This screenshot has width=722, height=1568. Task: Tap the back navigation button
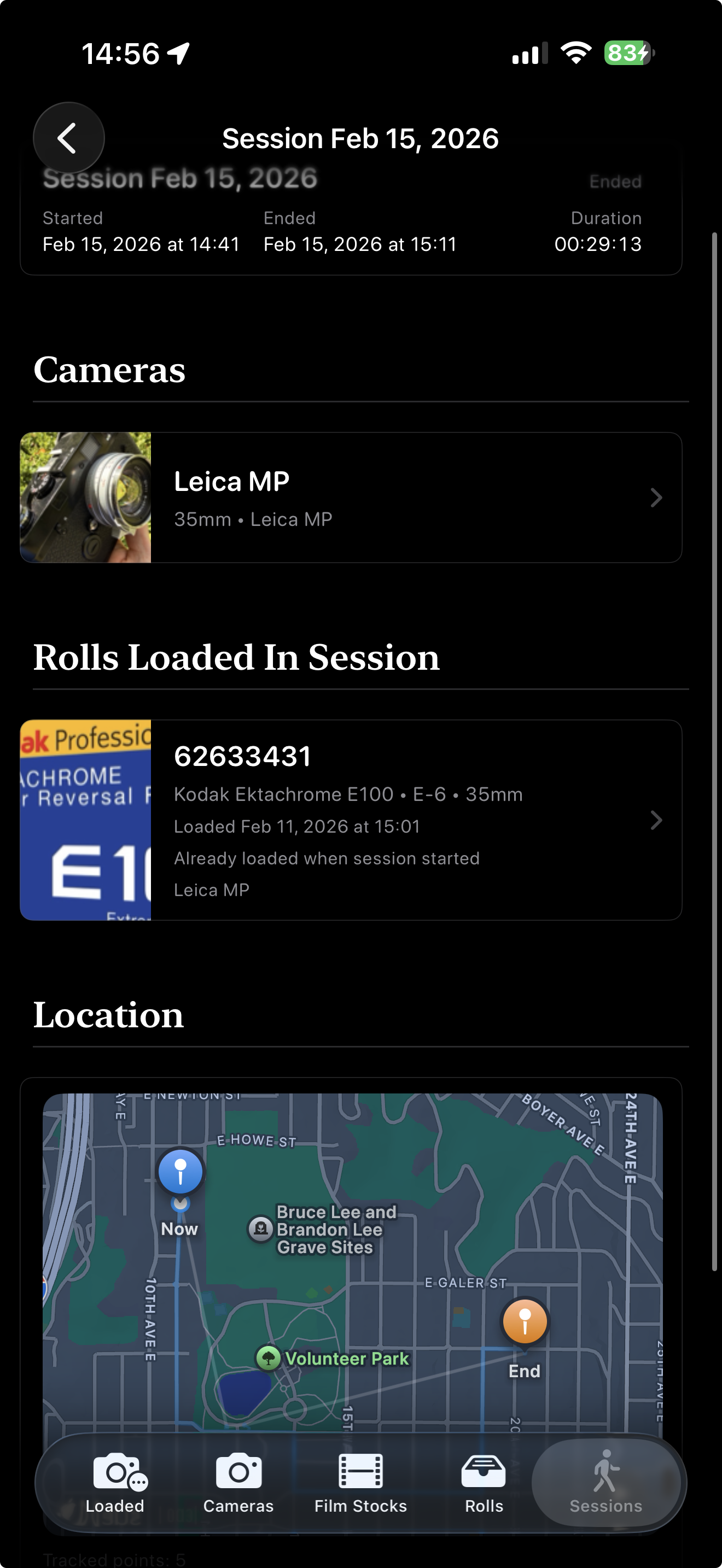pyautogui.click(x=69, y=137)
